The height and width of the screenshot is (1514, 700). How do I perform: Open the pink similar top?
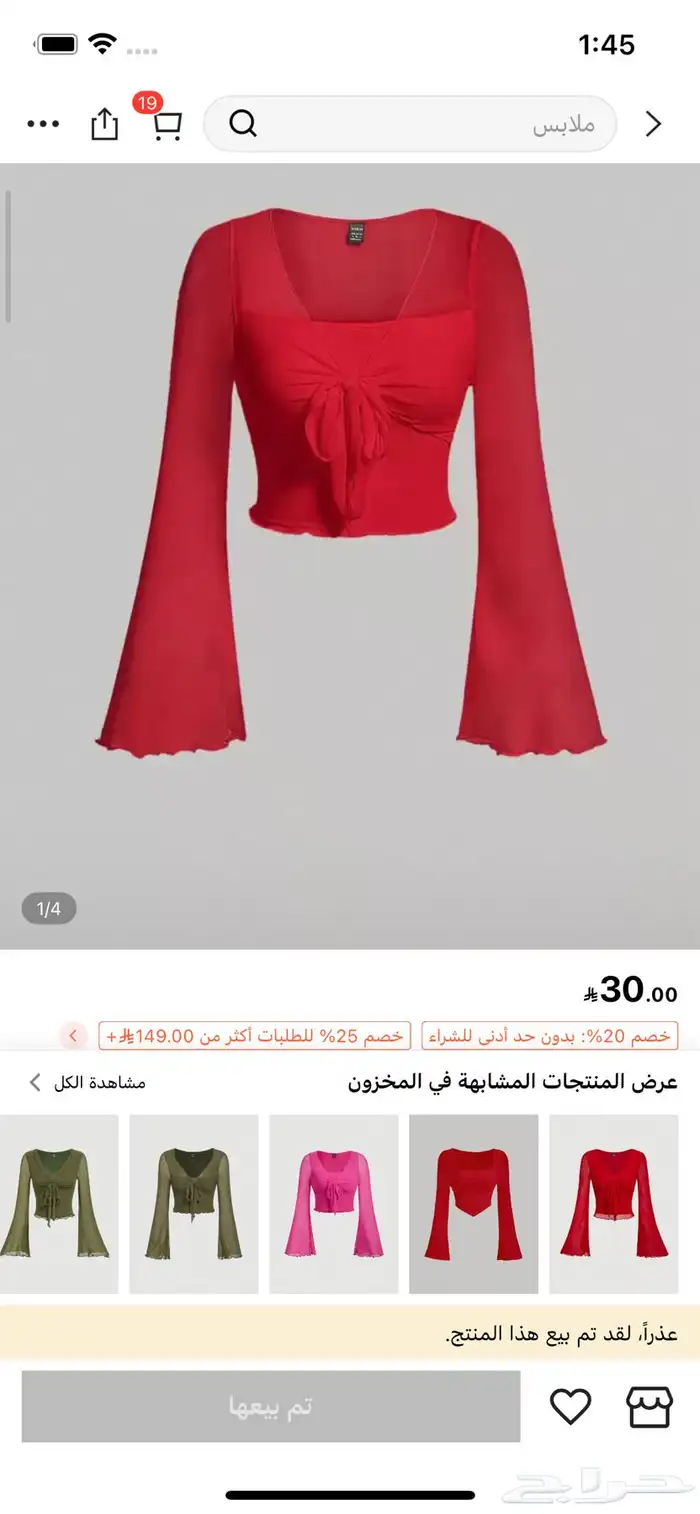click(333, 1204)
